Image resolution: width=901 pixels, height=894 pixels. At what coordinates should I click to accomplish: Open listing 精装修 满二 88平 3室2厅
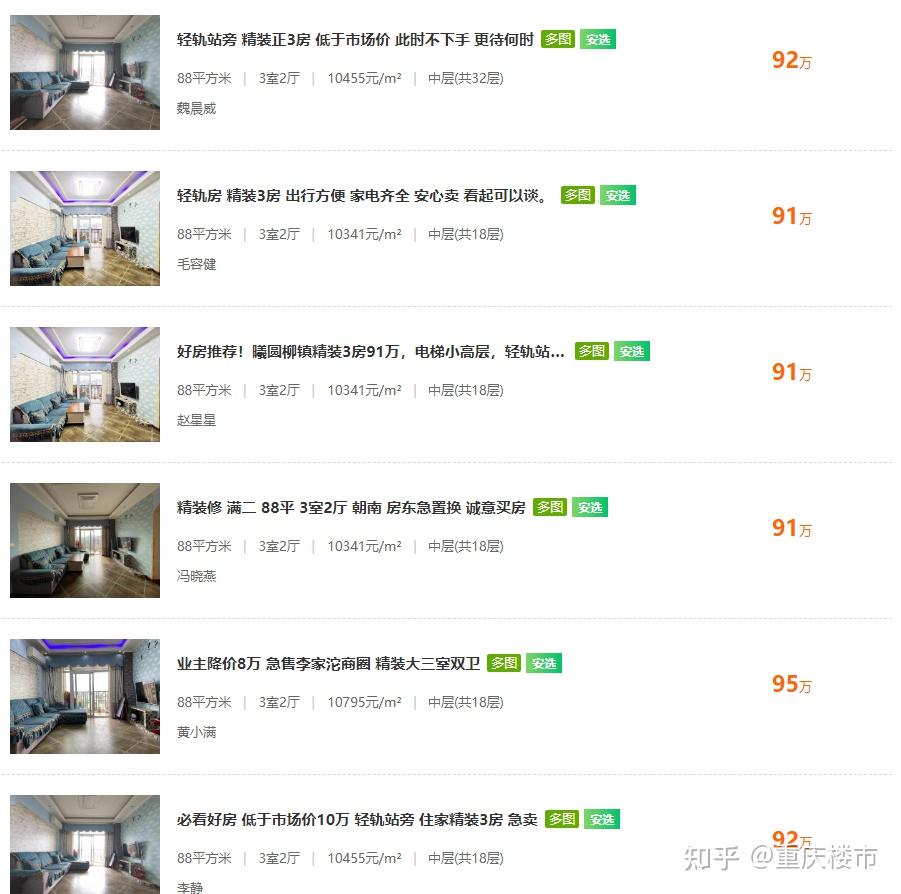(x=350, y=508)
